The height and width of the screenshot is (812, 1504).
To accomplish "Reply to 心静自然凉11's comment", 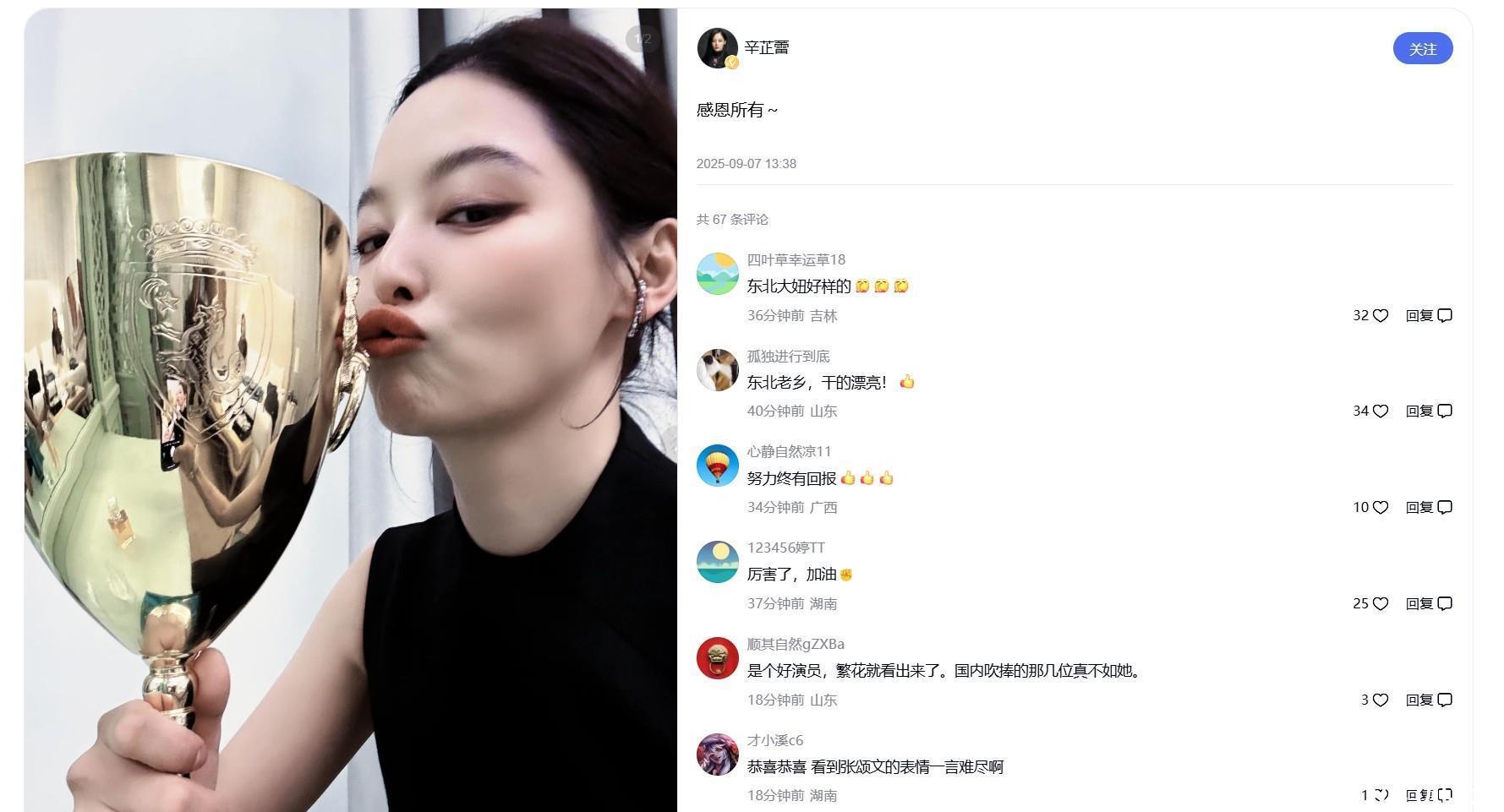I will (1429, 508).
